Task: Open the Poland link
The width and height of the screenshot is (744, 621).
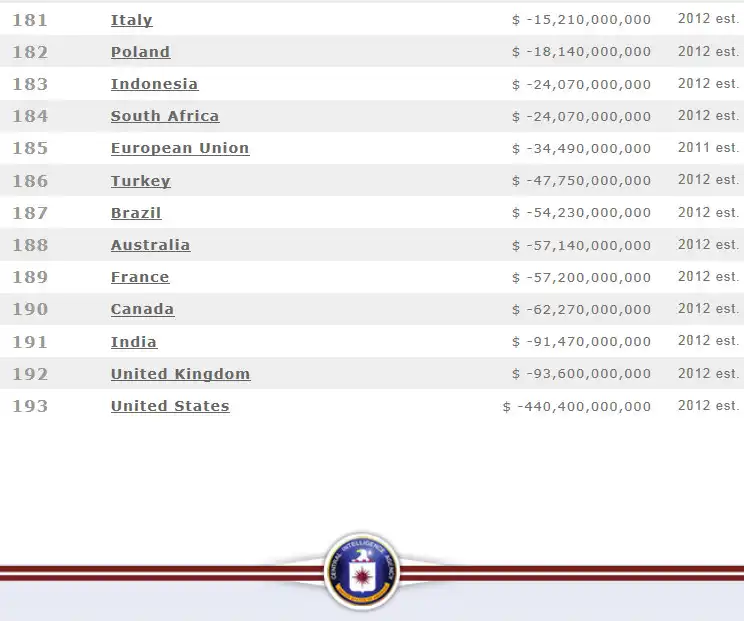Action: [140, 52]
